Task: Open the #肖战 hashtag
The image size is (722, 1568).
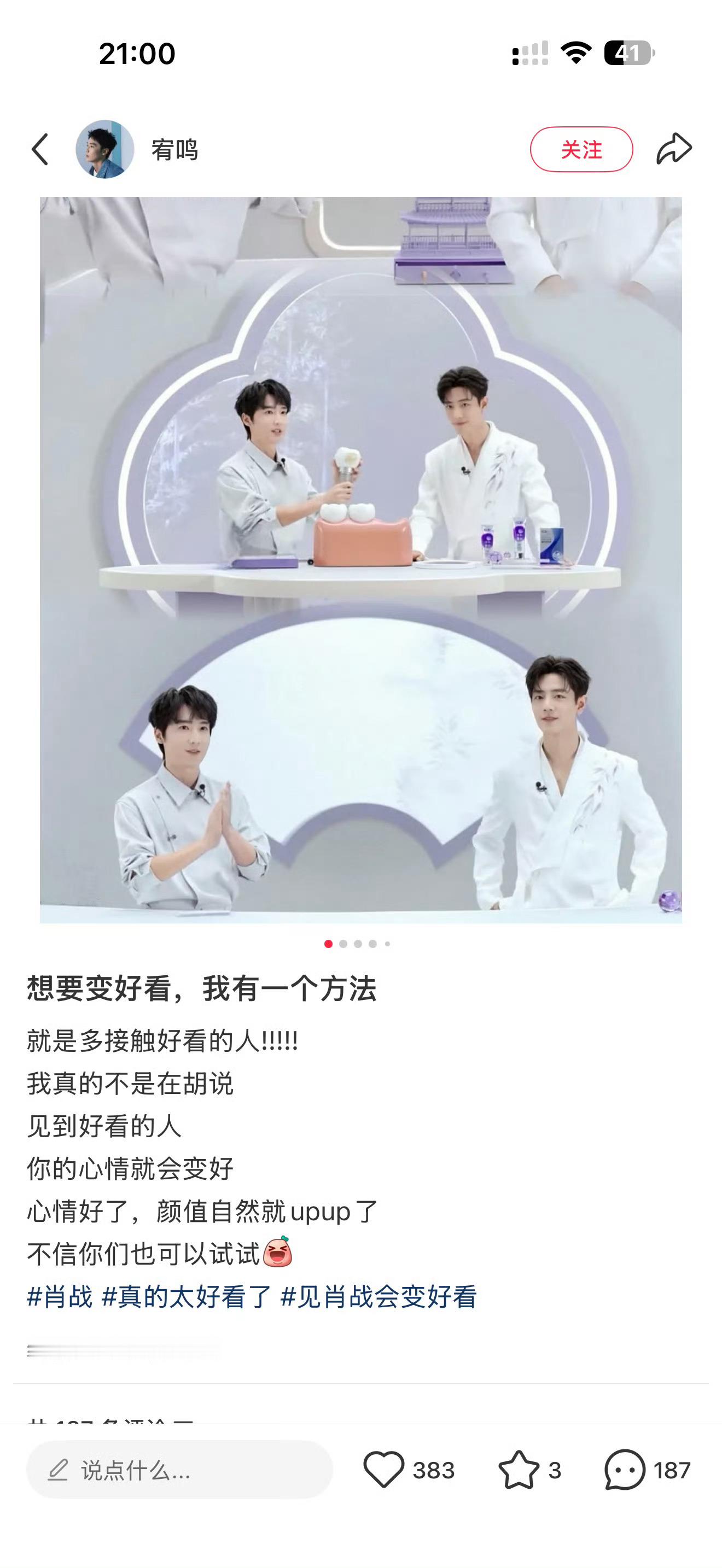Action: pyautogui.click(x=60, y=1296)
